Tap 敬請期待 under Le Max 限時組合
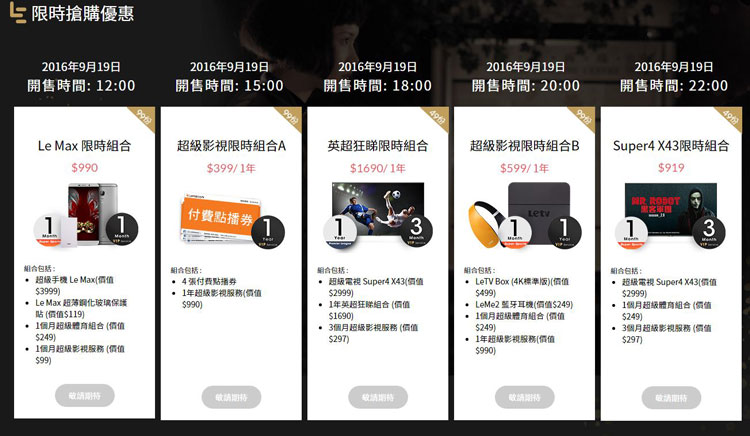The height and width of the screenshot is (436, 750). tap(84, 396)
